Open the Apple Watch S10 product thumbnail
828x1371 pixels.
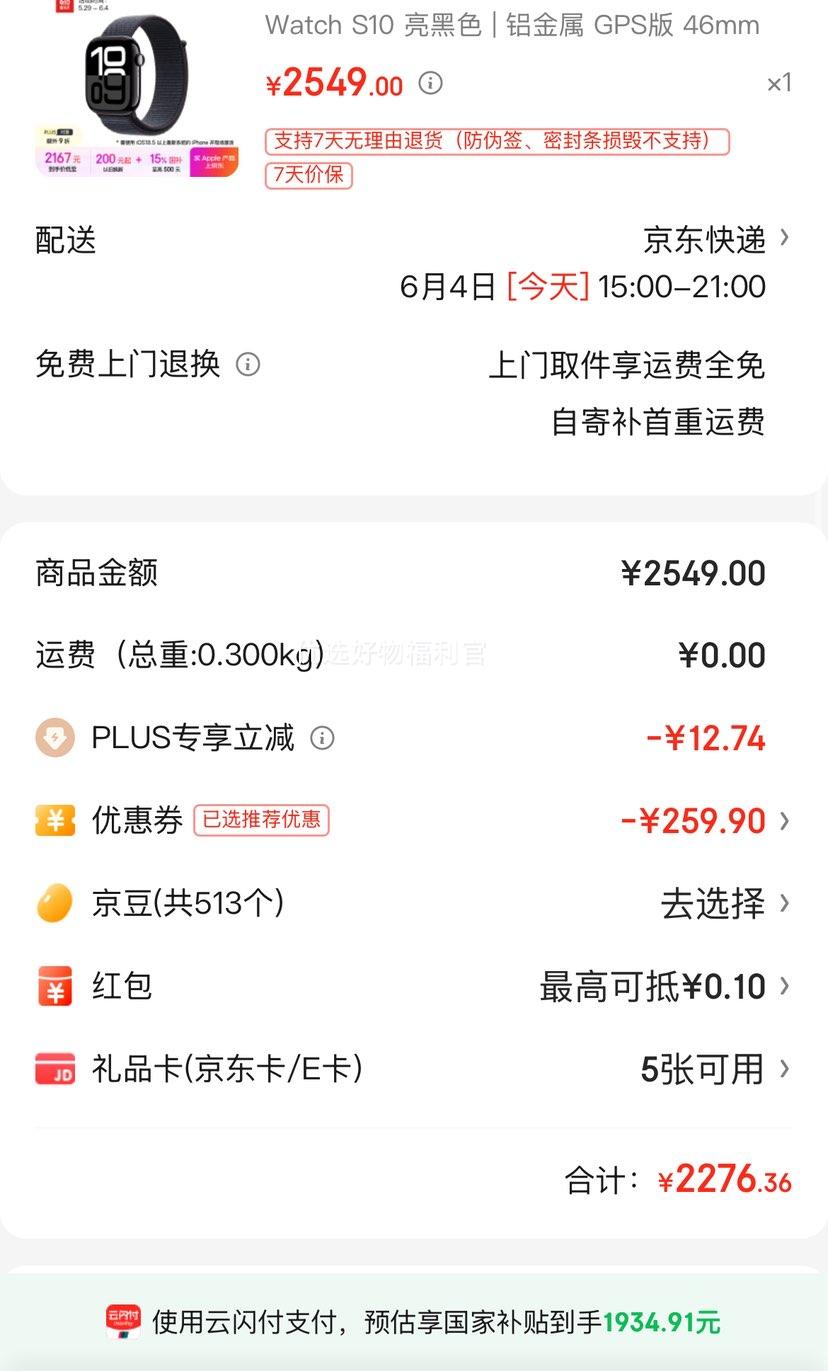tap(137, 89)
